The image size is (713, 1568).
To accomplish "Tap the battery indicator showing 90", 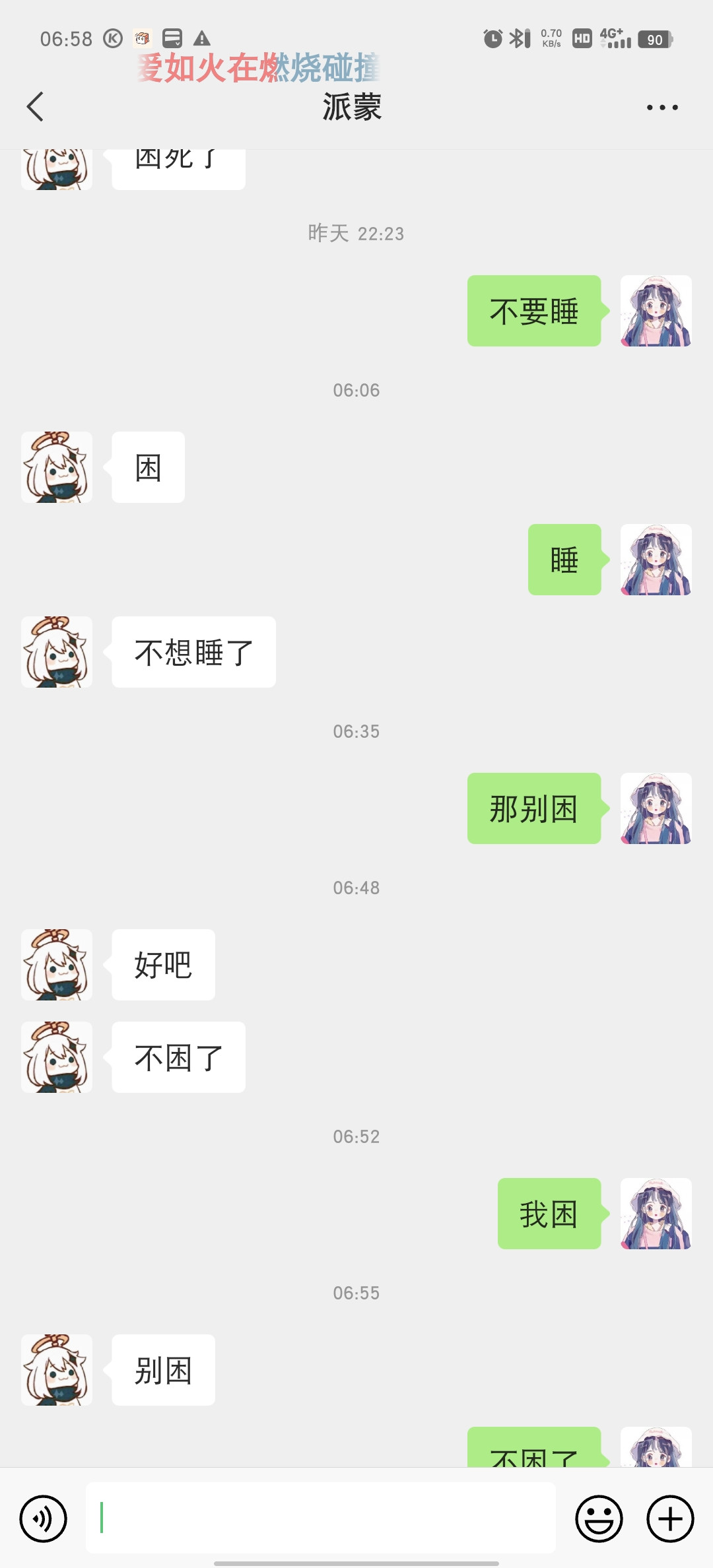I will (x=654, y=40).
